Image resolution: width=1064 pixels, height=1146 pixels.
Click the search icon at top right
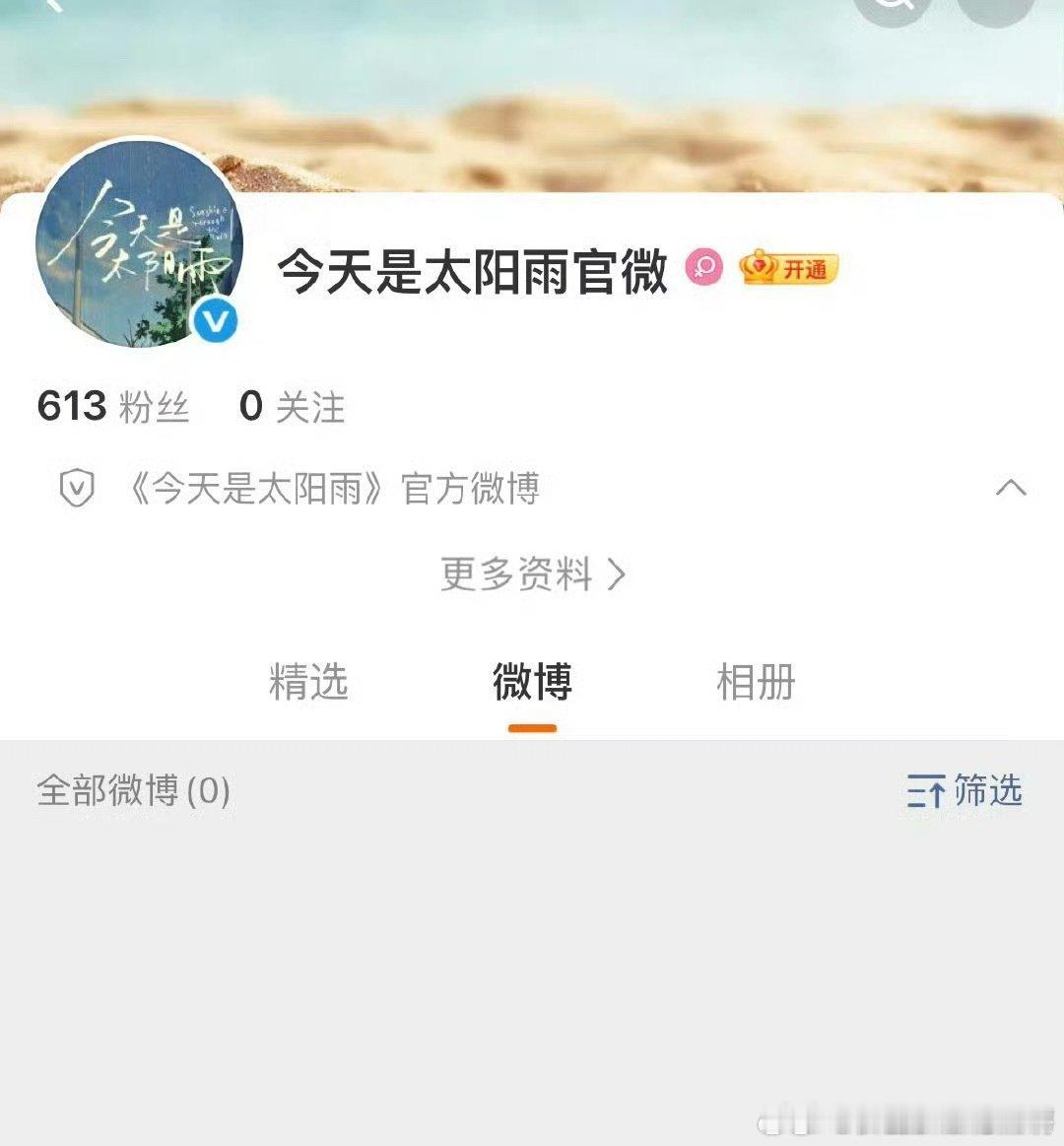click(892, 10)
